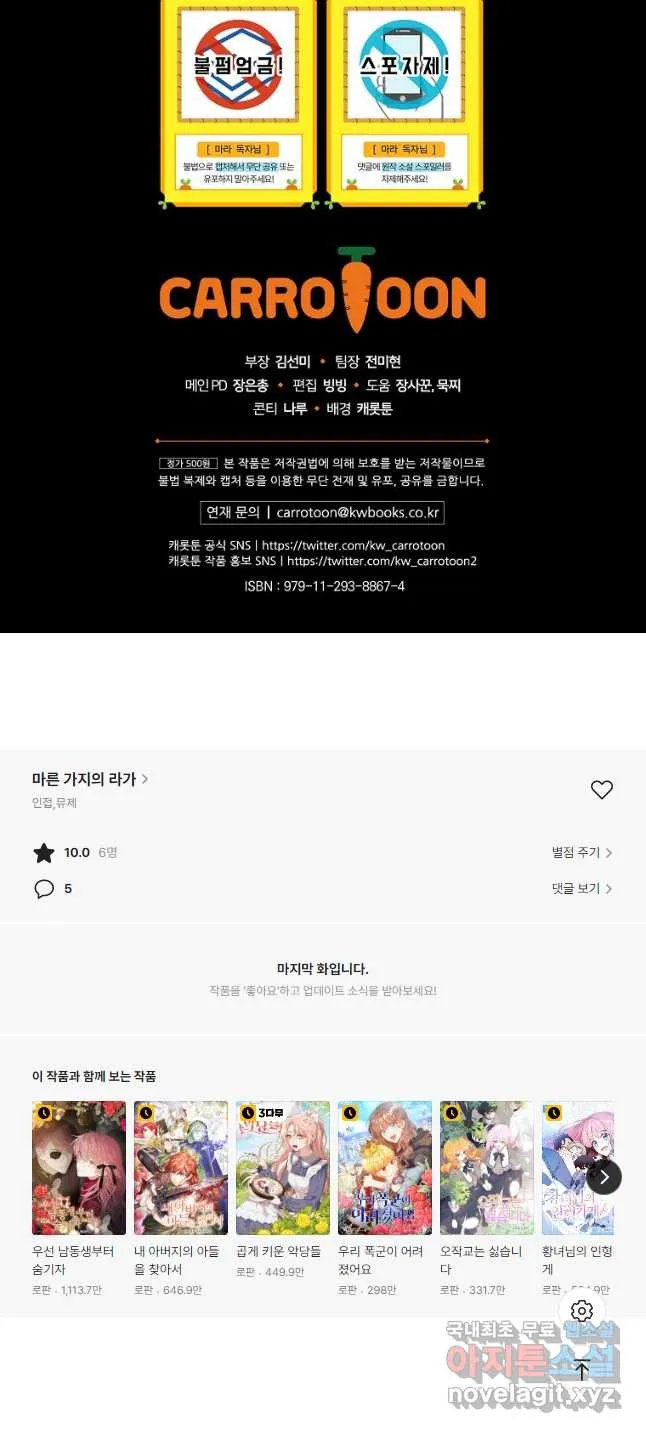
Task: Open 별점 주기 to rate this work
Action: click(581, 853)
